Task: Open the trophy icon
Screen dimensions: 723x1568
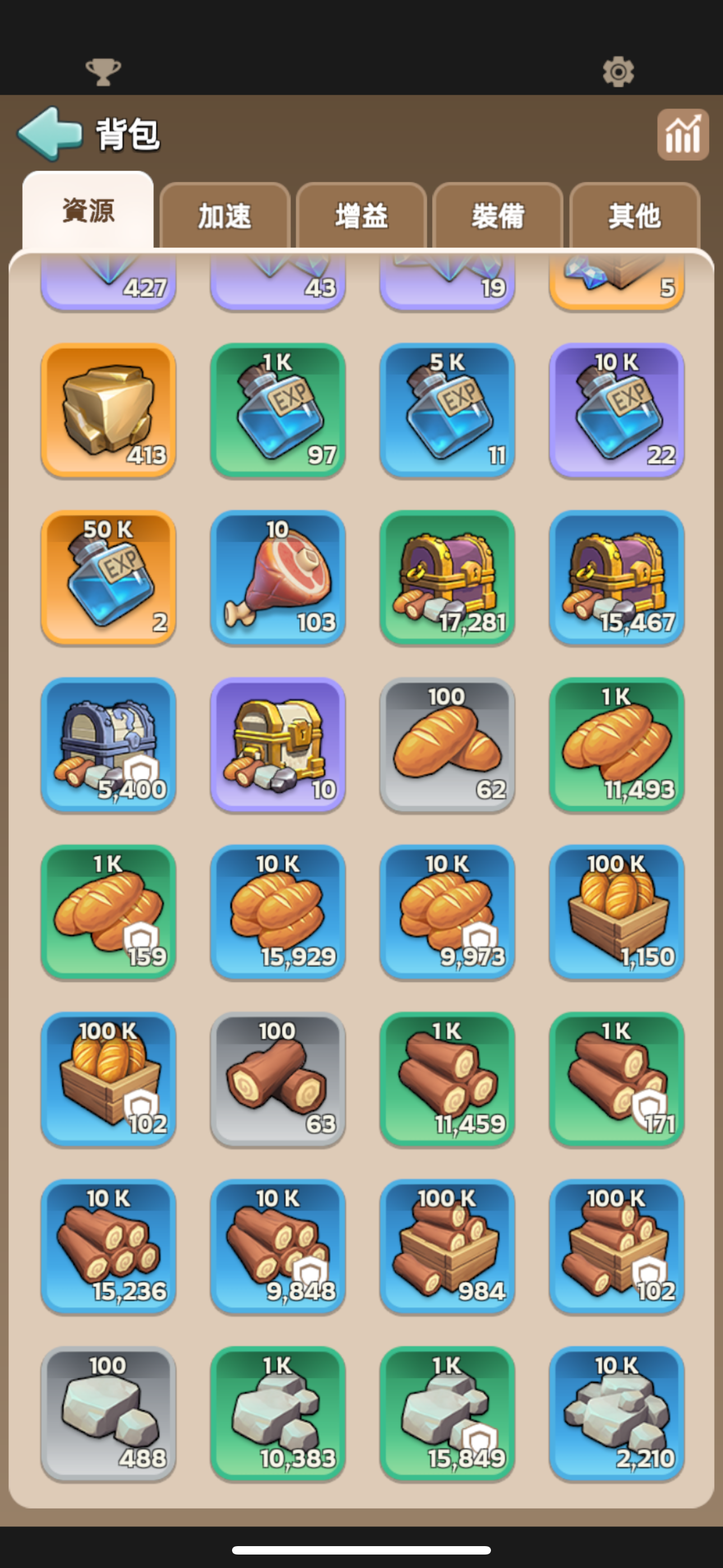Action: [103, 72]
